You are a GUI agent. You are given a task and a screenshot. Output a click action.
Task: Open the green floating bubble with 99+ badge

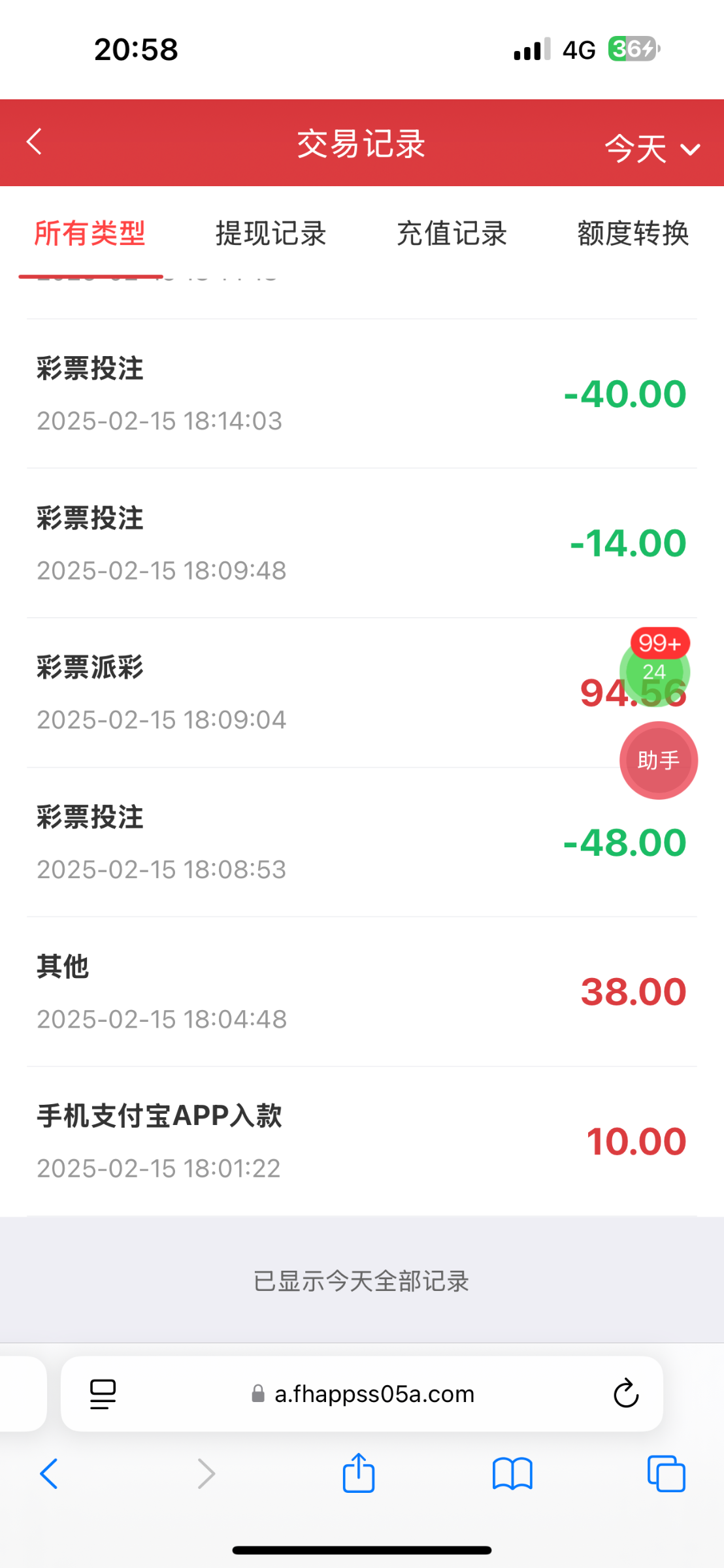pos(654,671)
